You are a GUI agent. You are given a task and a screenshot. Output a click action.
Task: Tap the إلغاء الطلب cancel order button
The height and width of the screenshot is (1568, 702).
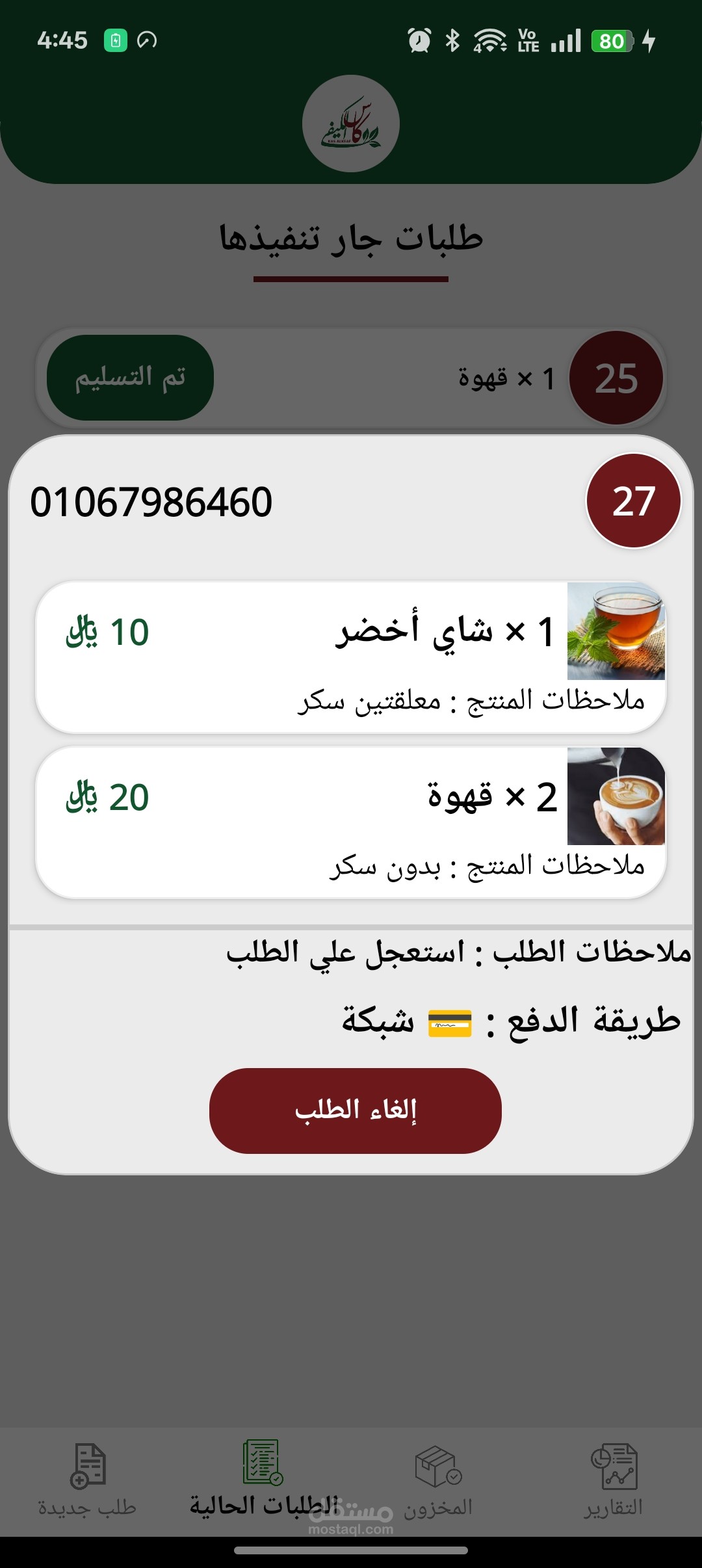tap(355, 1110)
